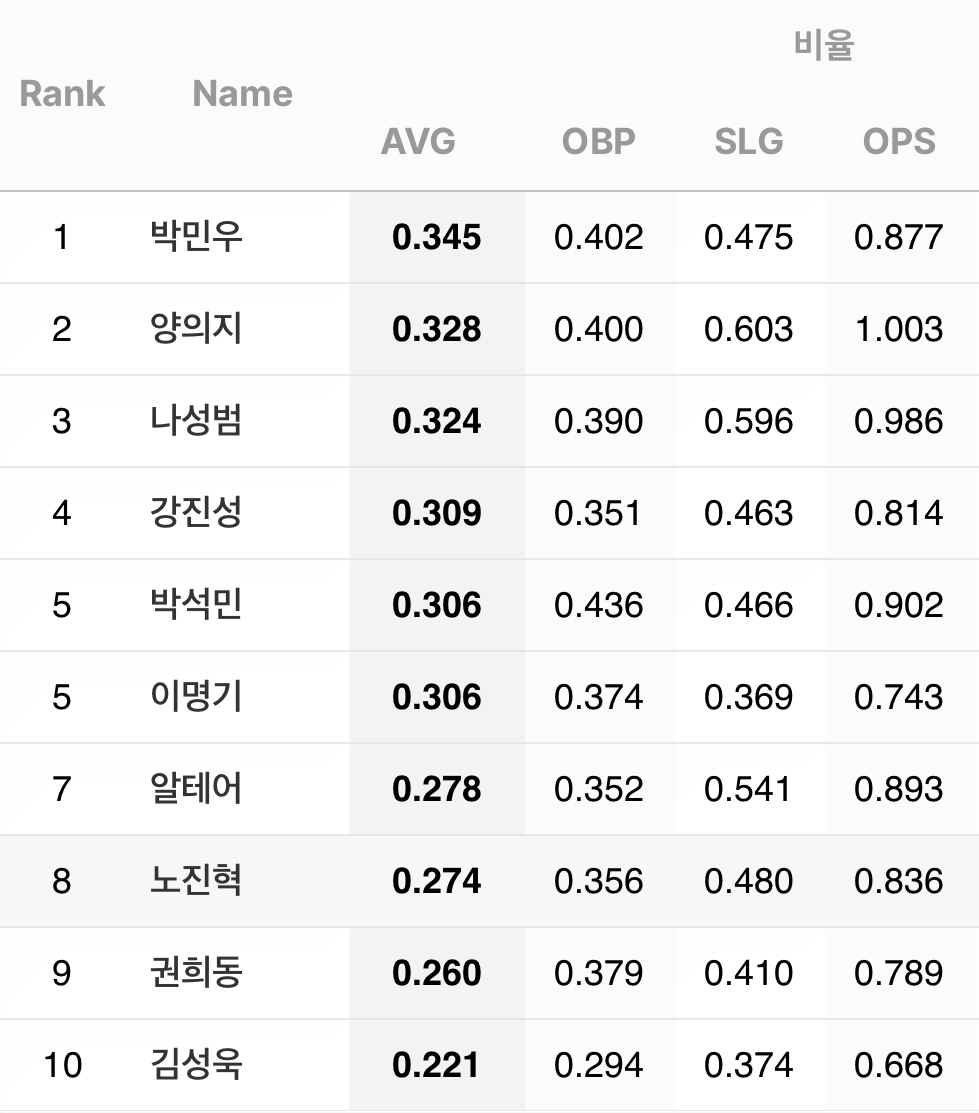
Task: Sort the table by SLG
Action: (x=748, y=141)
